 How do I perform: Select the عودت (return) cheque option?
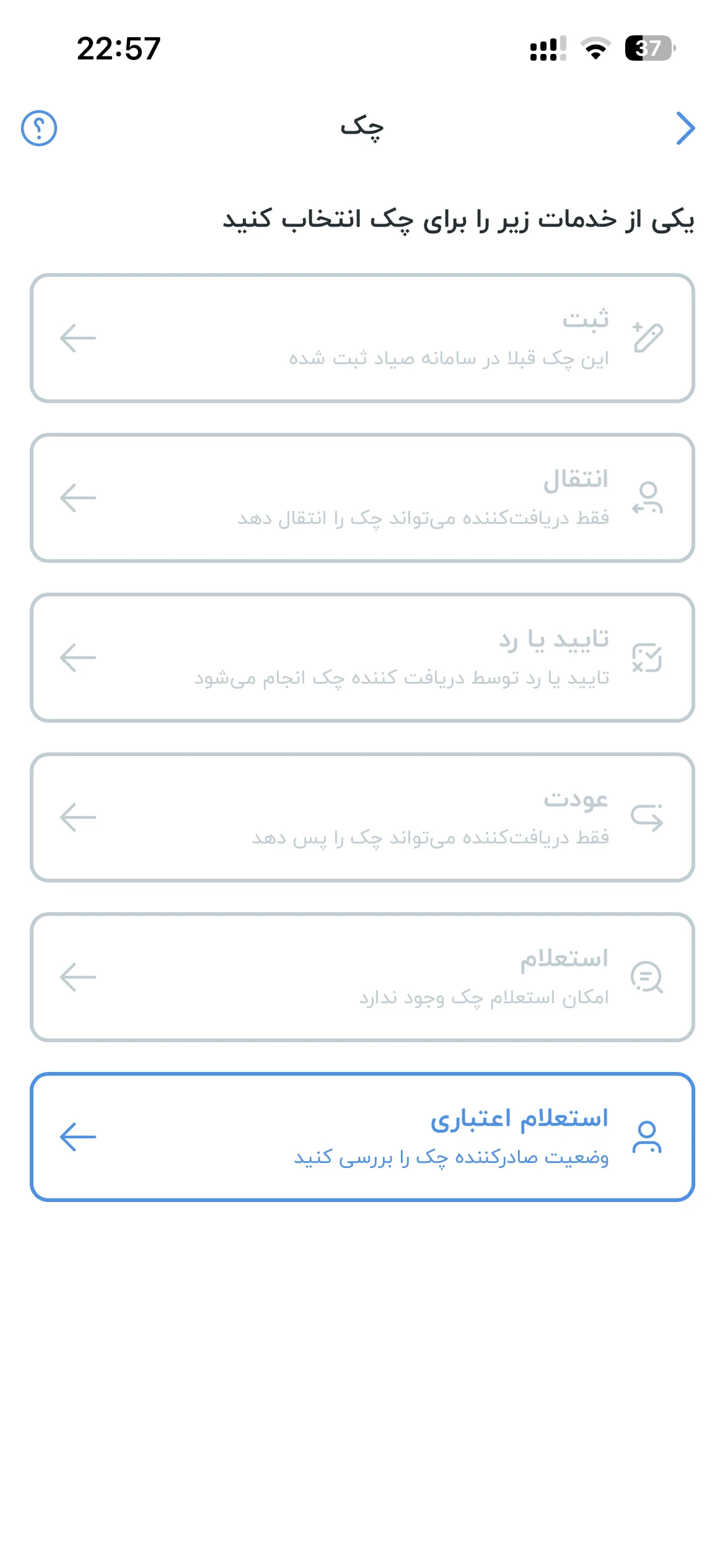(362, 817)
